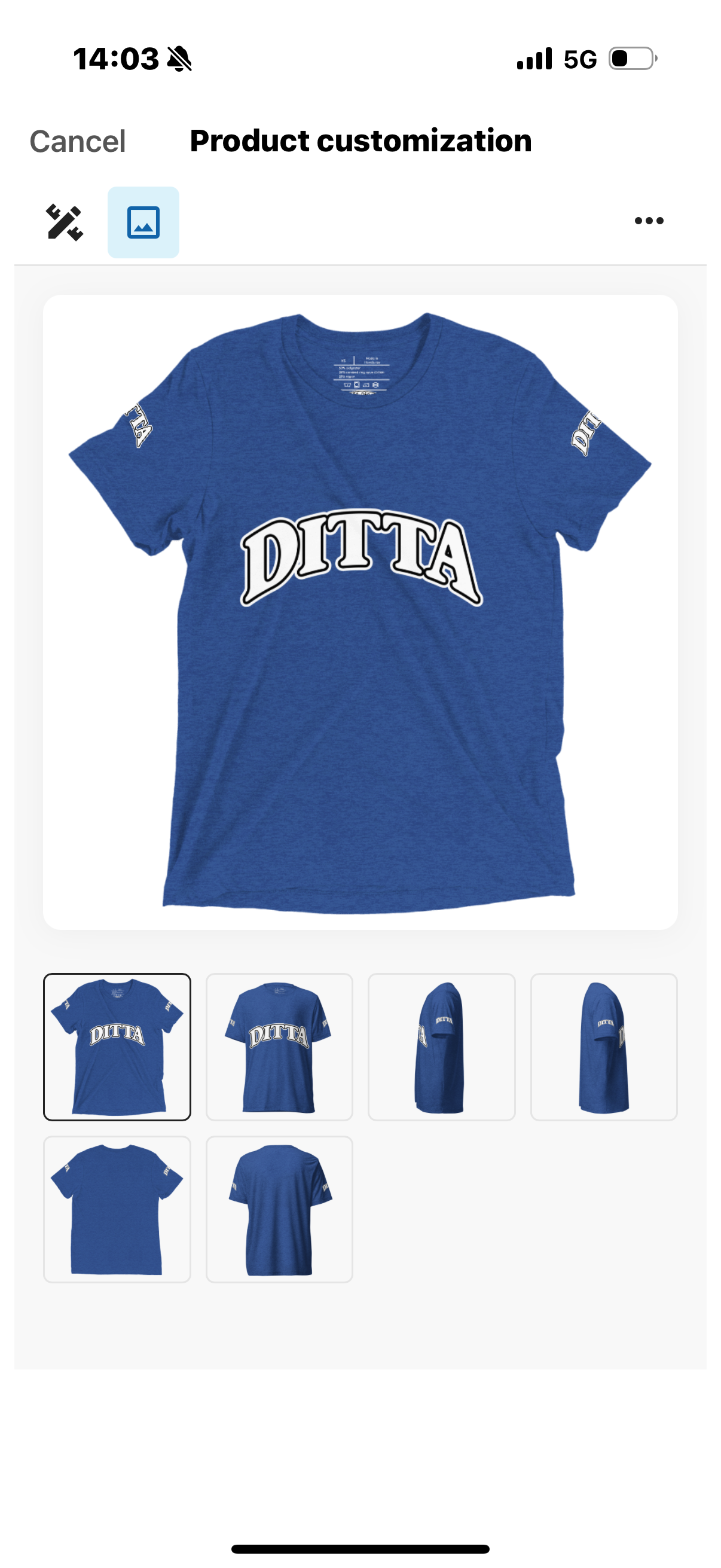Image resolution: width=721 pixels, height=1568 pixels.
Task: Select the first side-view sleeve thumbnail
Action: (x=442, y=1047)
